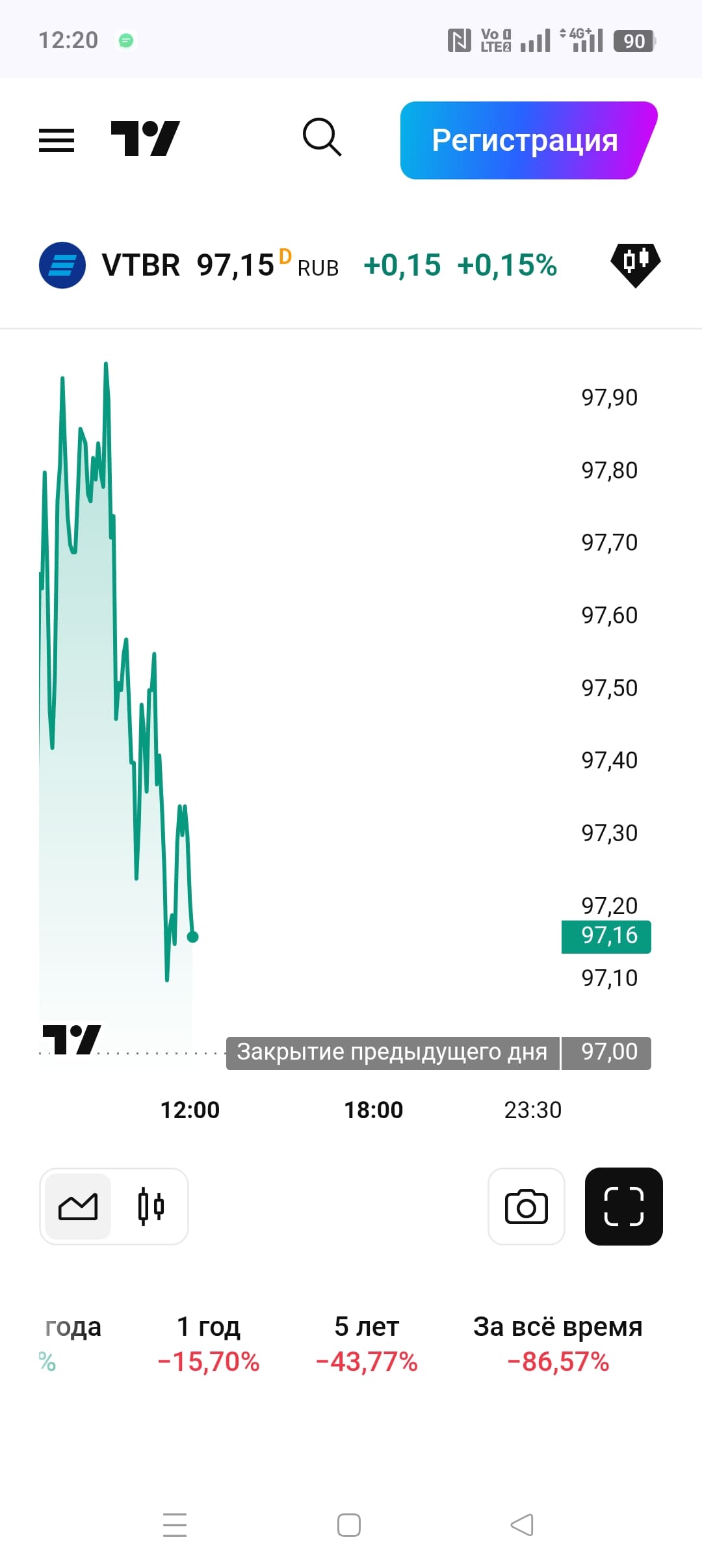Go to the system home screen
Viewport: 702px width, 1568px height.
pos(349,1525)
